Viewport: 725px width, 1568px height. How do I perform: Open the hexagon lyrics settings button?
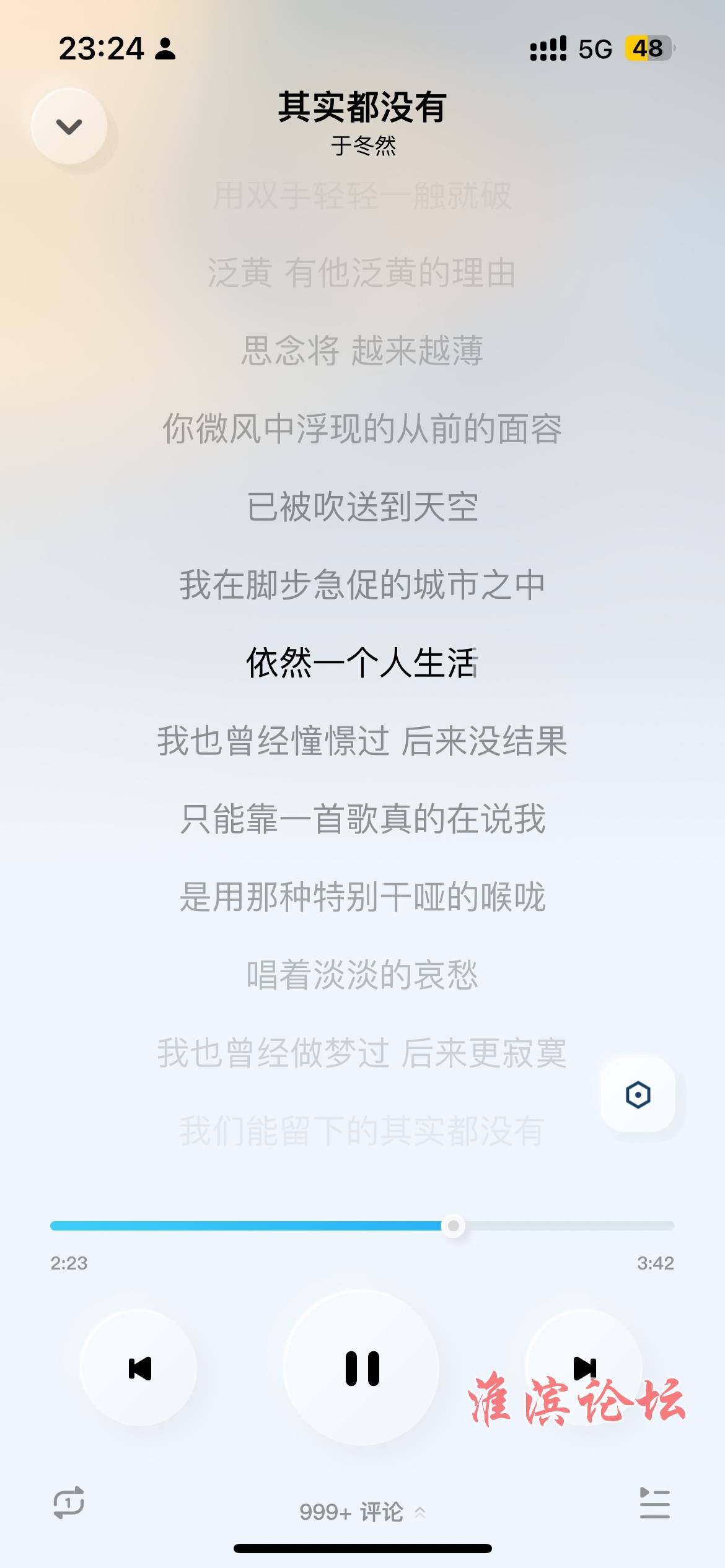(x=638, y=1094)
